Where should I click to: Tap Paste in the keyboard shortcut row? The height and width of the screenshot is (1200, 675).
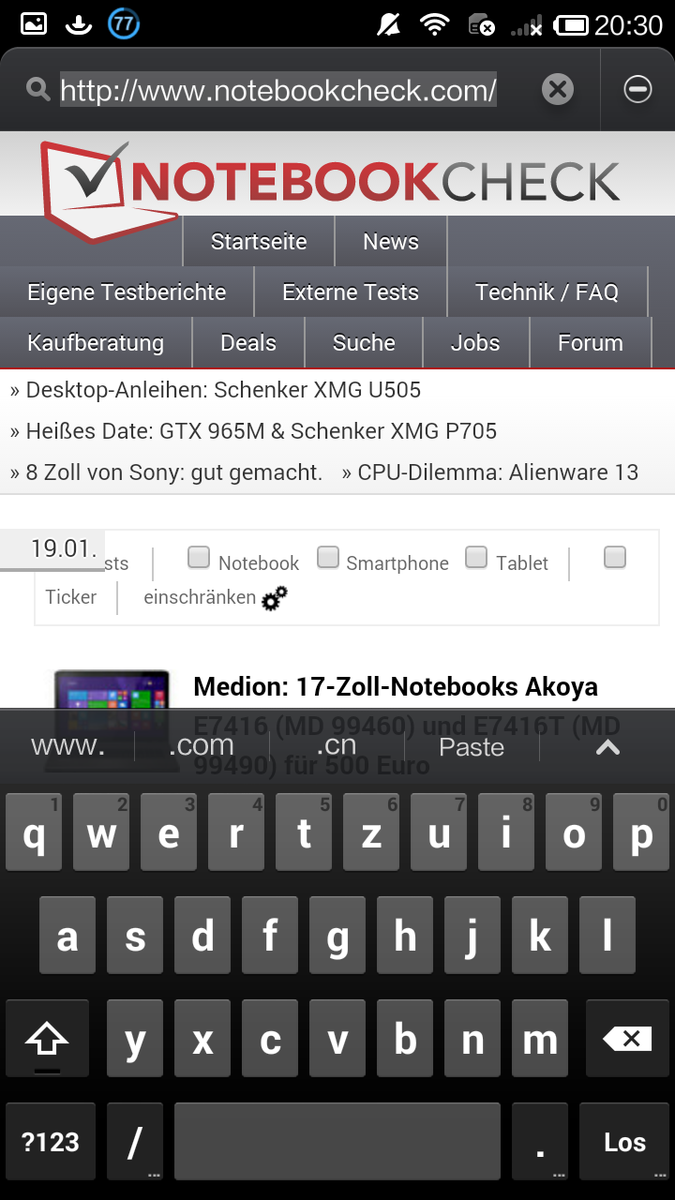[x=472, y=747]
